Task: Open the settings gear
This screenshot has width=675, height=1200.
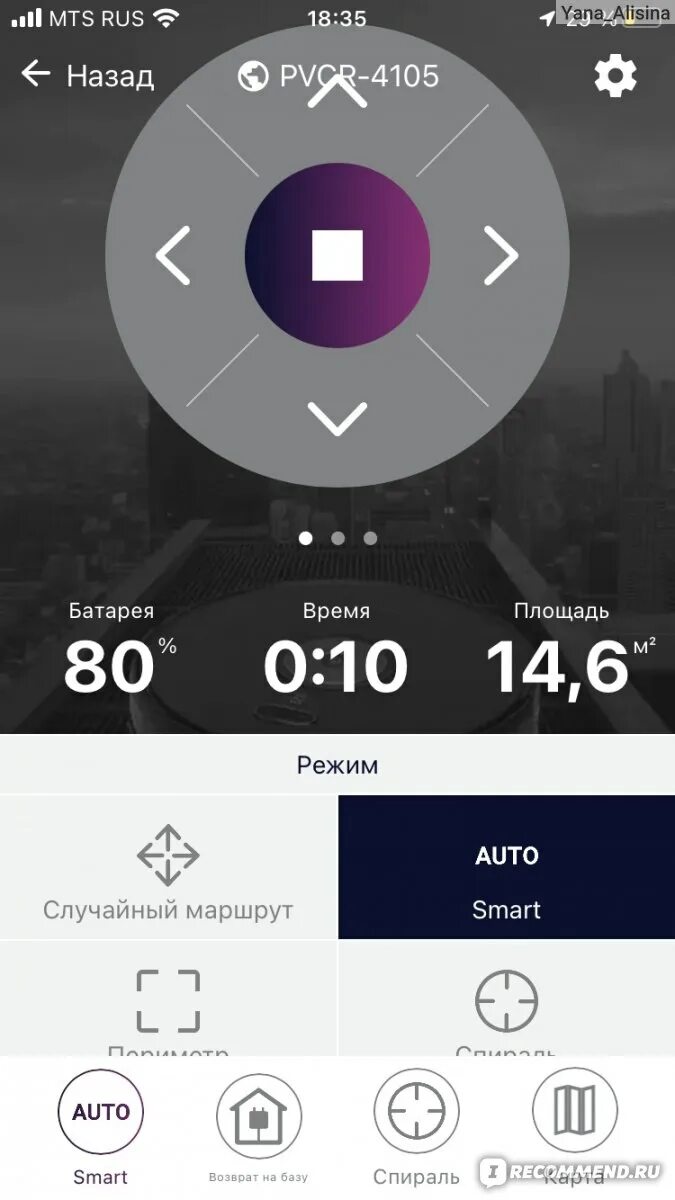Action: [615, 76]
